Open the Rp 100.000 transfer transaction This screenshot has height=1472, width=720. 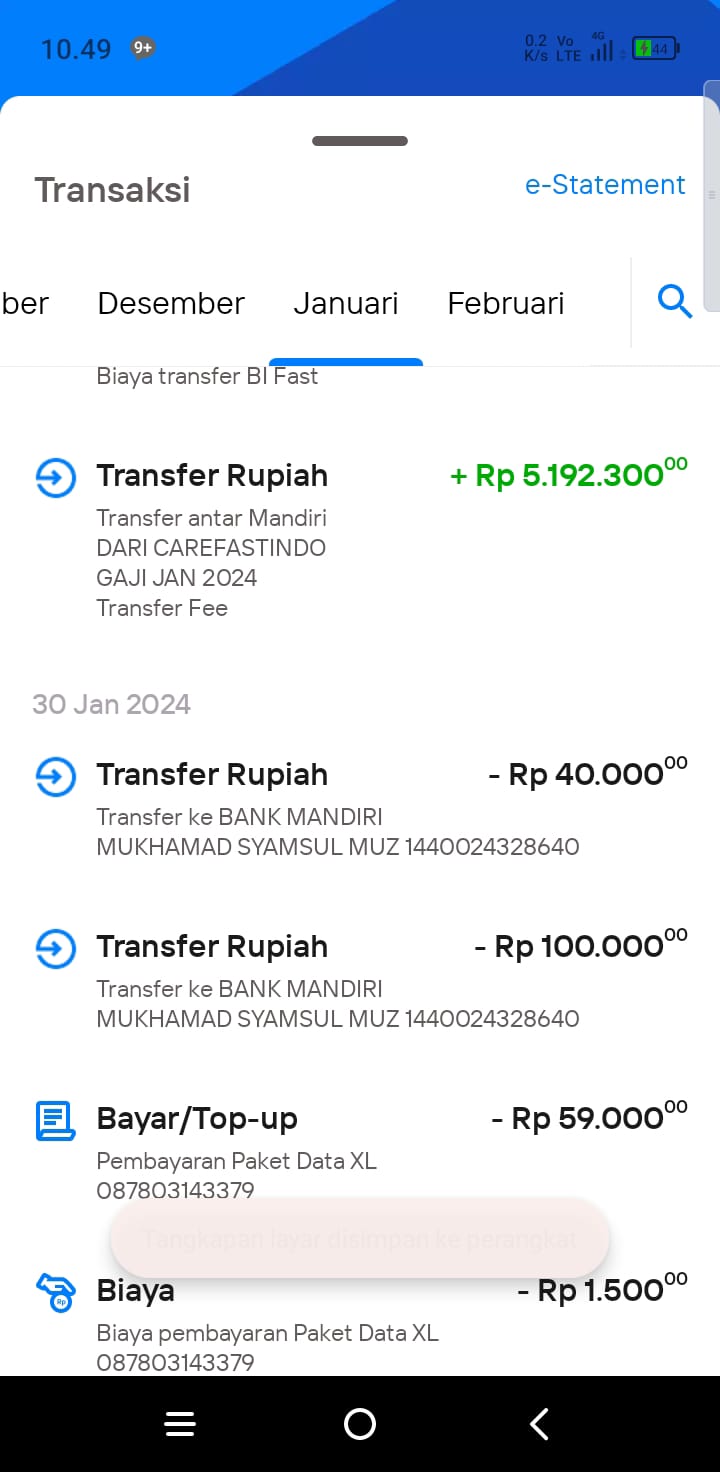pos(360,980)
